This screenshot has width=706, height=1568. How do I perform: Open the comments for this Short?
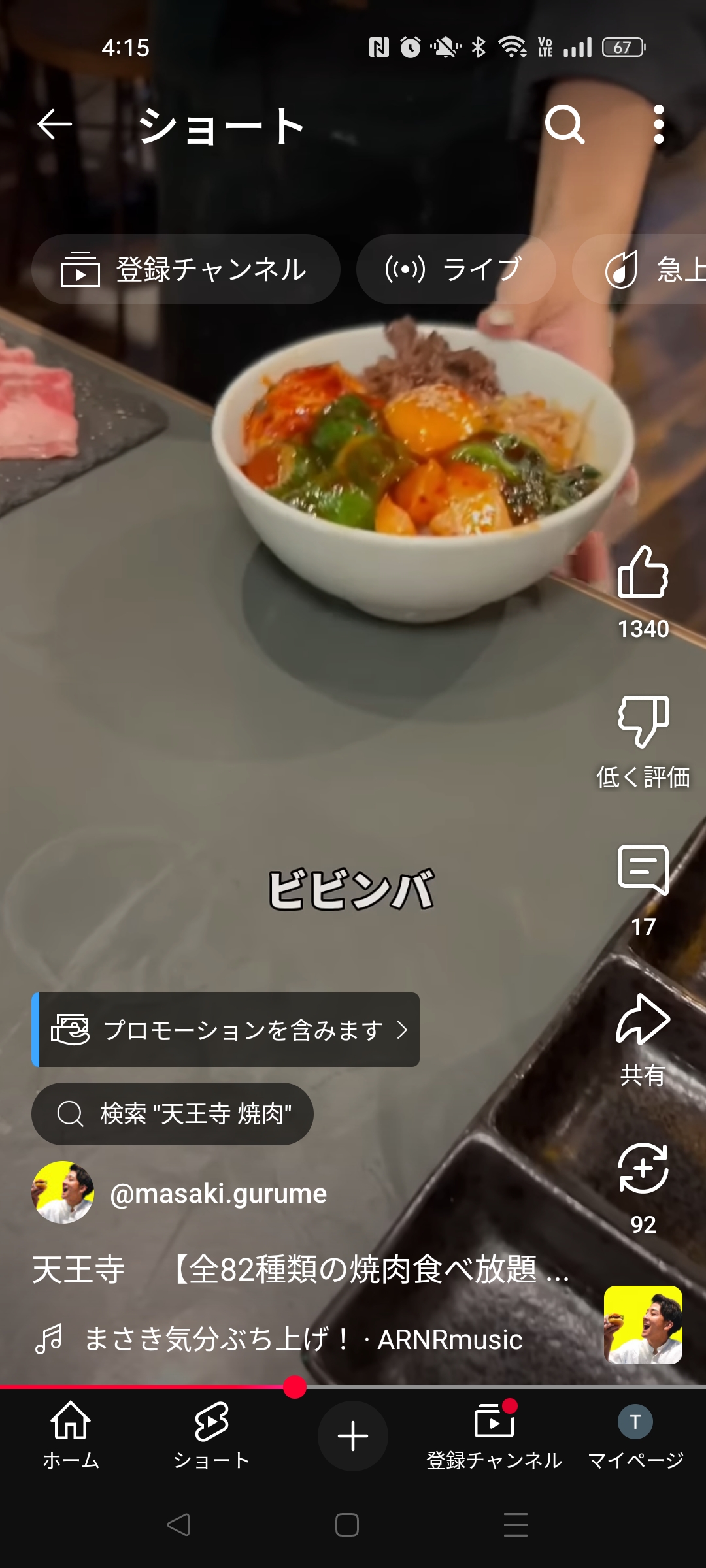pos(643,870)
